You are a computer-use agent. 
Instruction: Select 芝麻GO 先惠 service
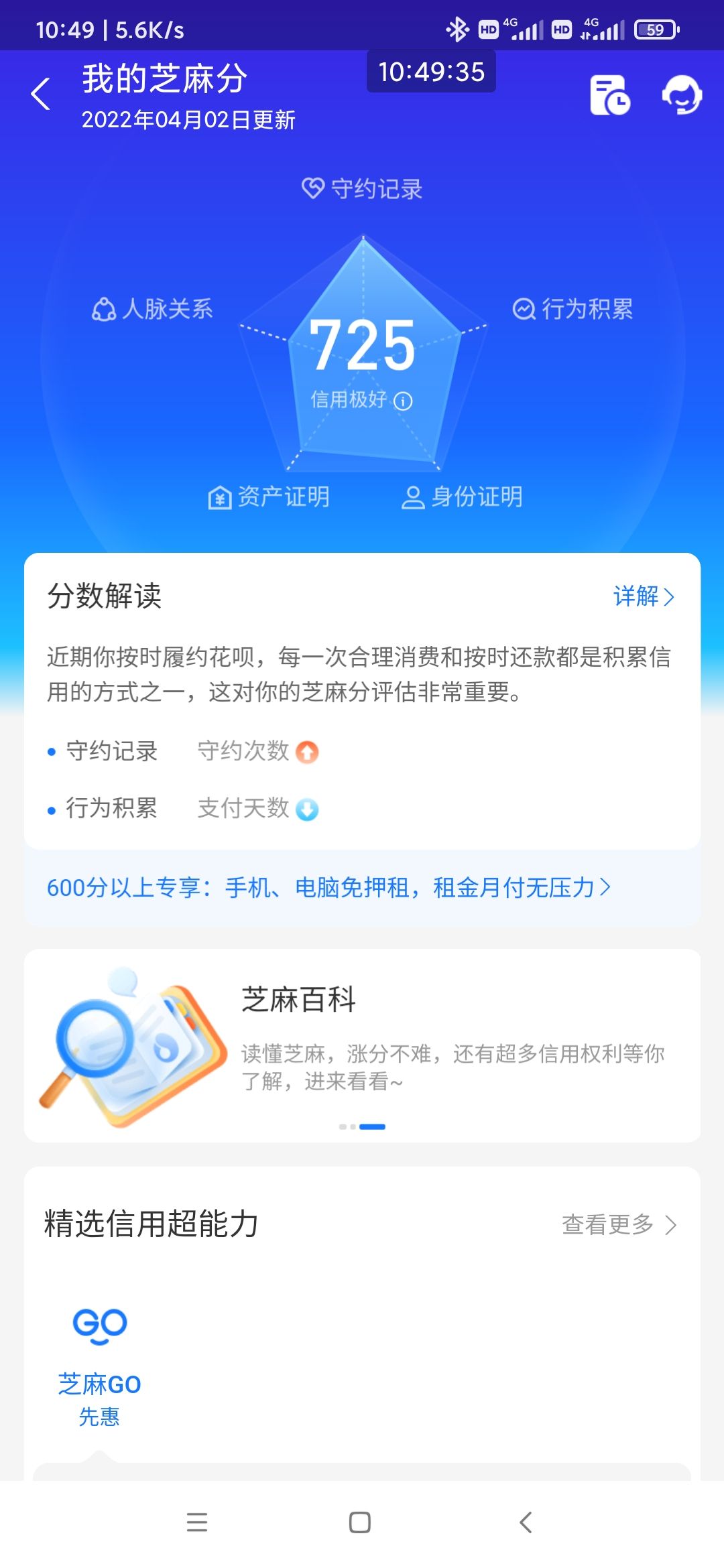[99, 1367]
